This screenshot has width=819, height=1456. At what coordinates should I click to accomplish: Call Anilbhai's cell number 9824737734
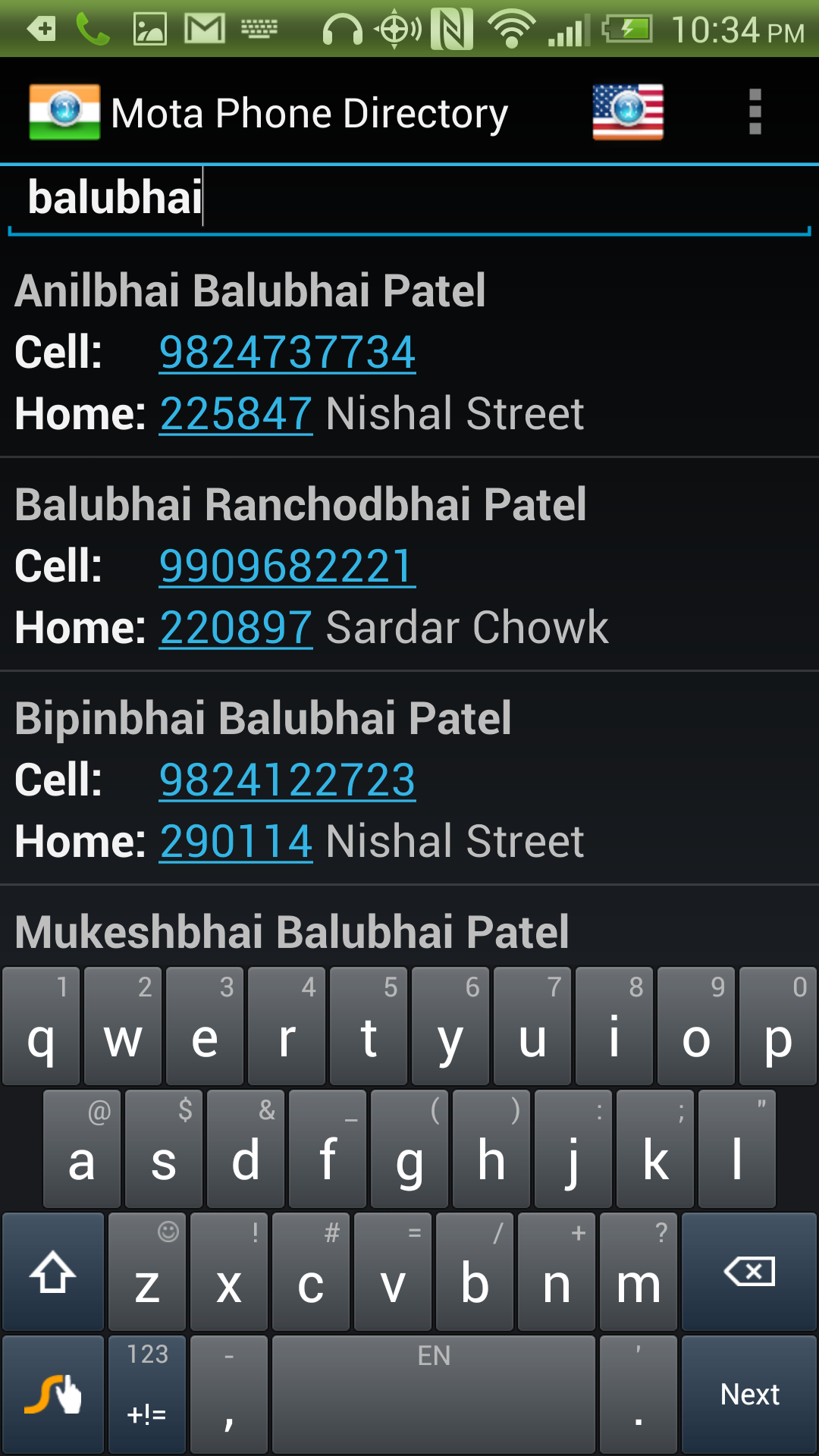pyautogui.click(x=287, y=353)
